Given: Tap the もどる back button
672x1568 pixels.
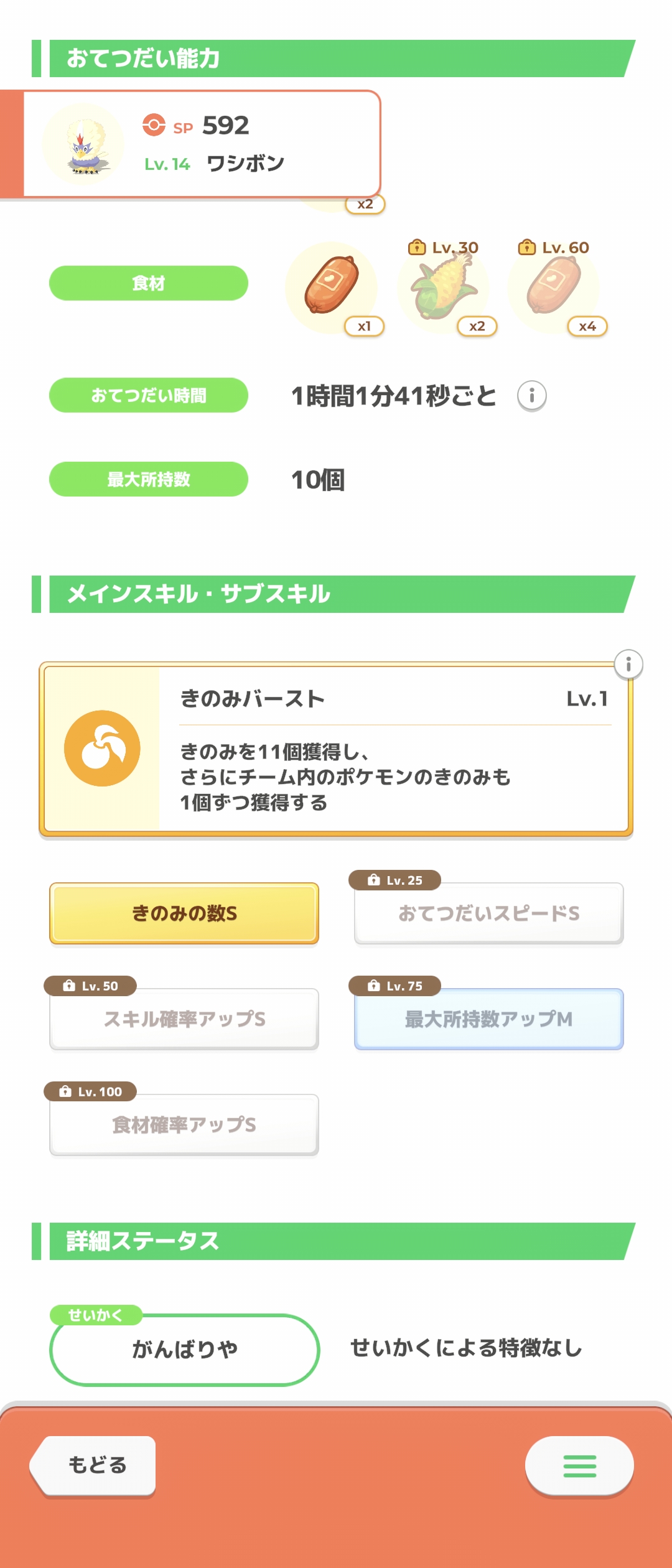Looking at the screenshot, I should 95,1465.
